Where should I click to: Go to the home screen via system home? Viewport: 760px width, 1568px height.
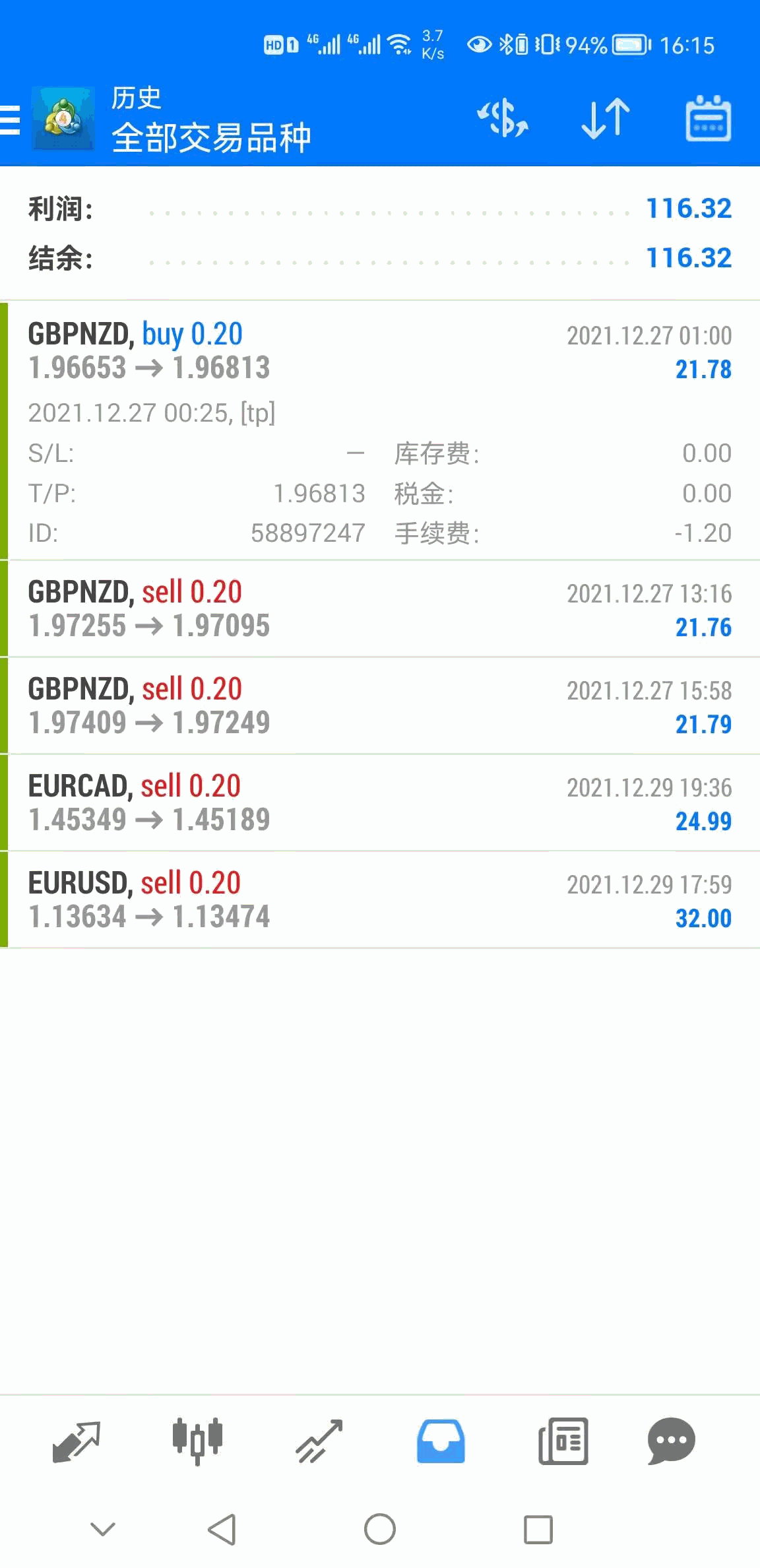(380, 1529)
